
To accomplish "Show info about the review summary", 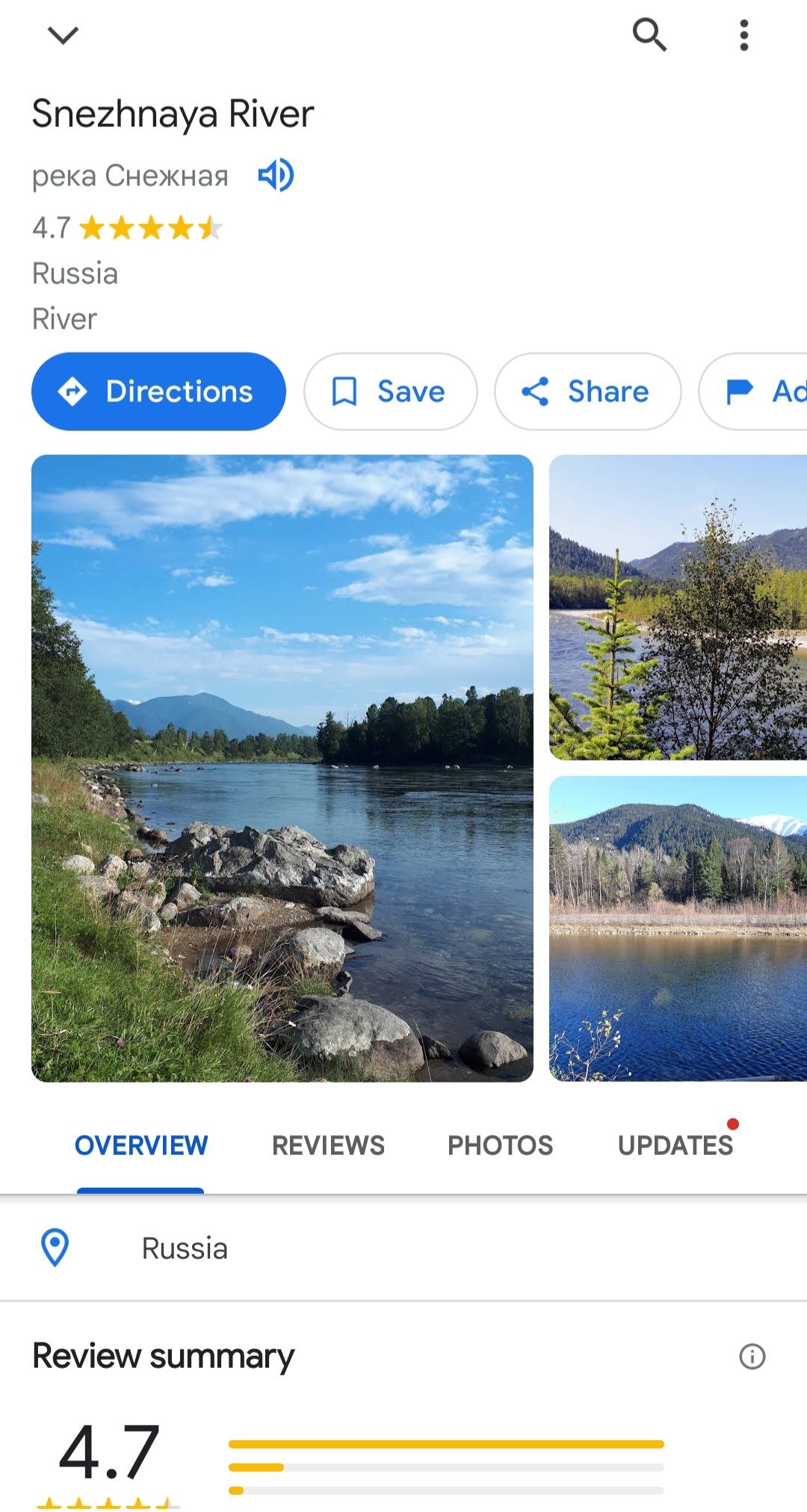I will [x=752, y=1356].
